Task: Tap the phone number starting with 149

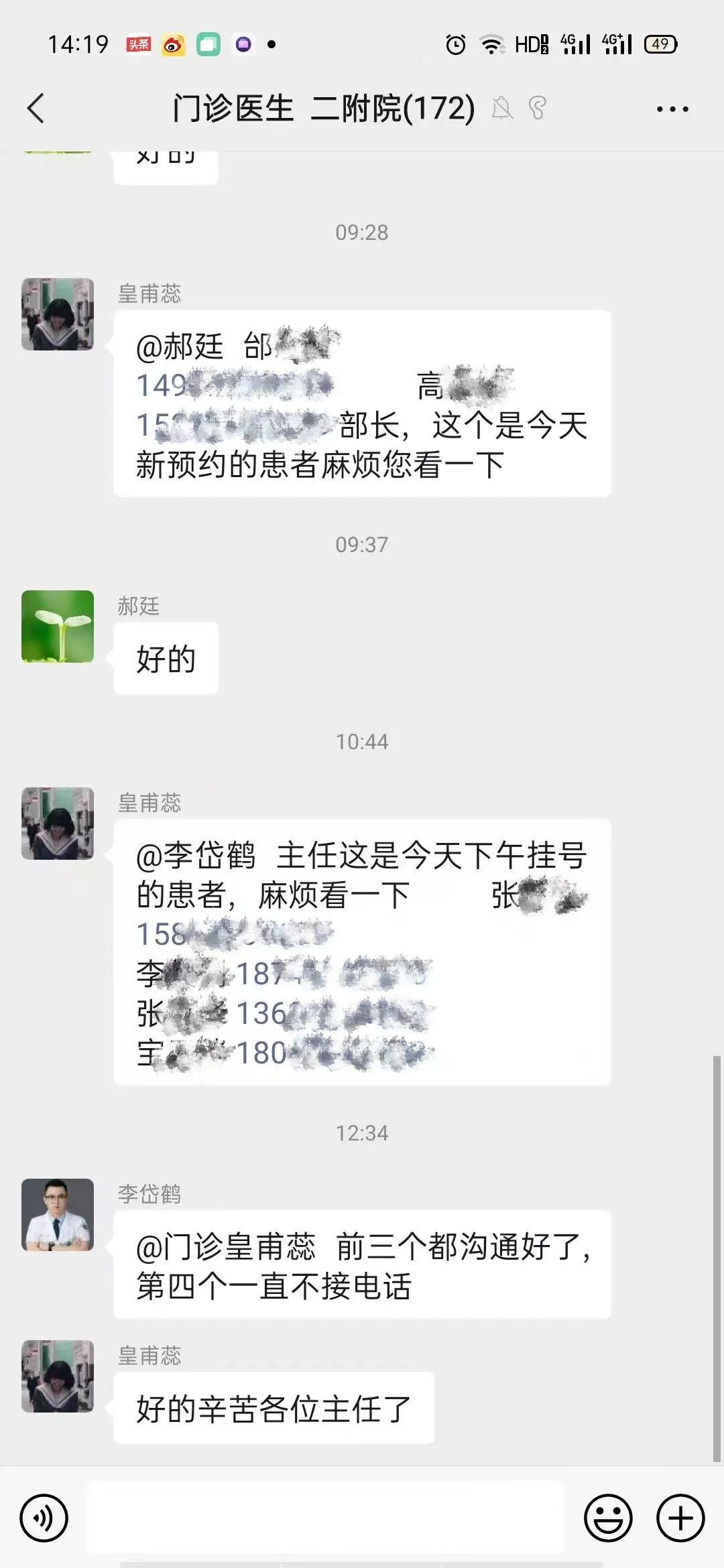Action: 234,385
